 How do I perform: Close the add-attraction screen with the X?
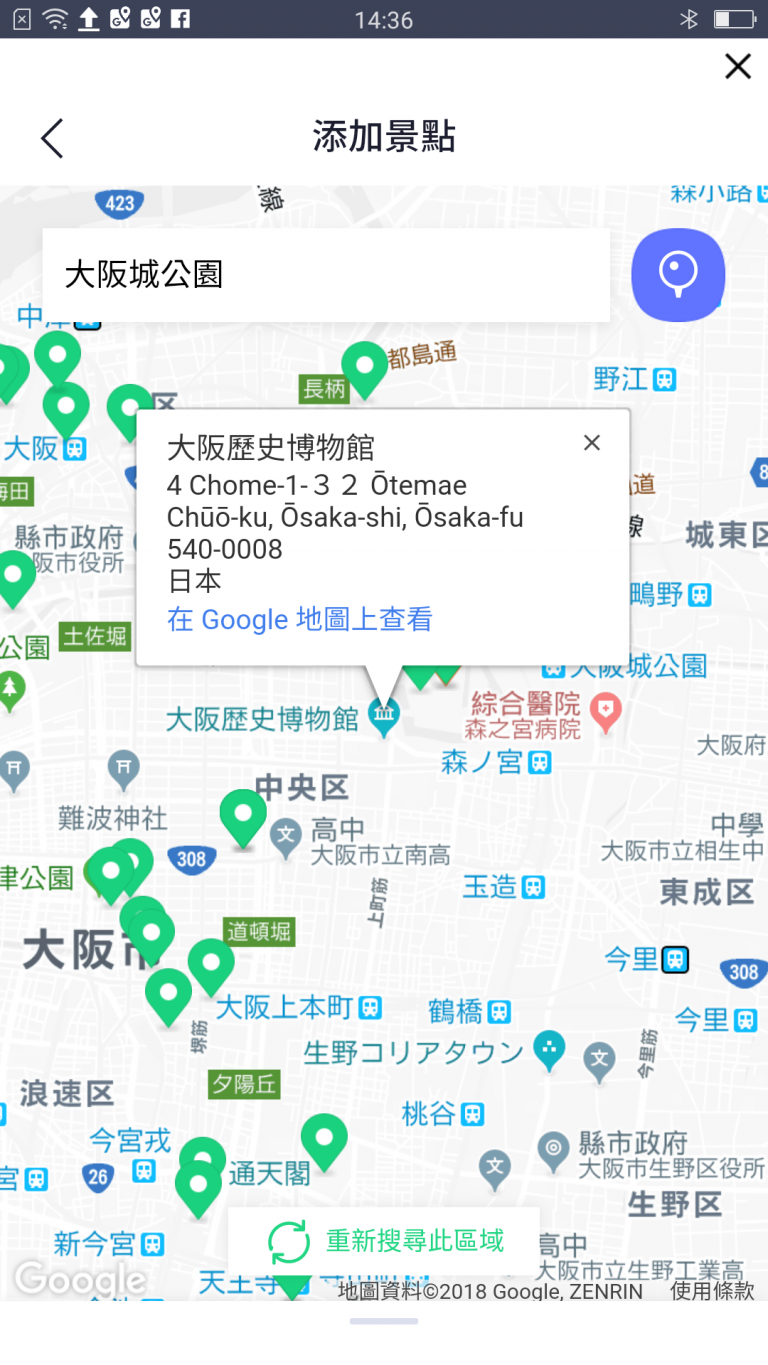click(x=738, y=66)
